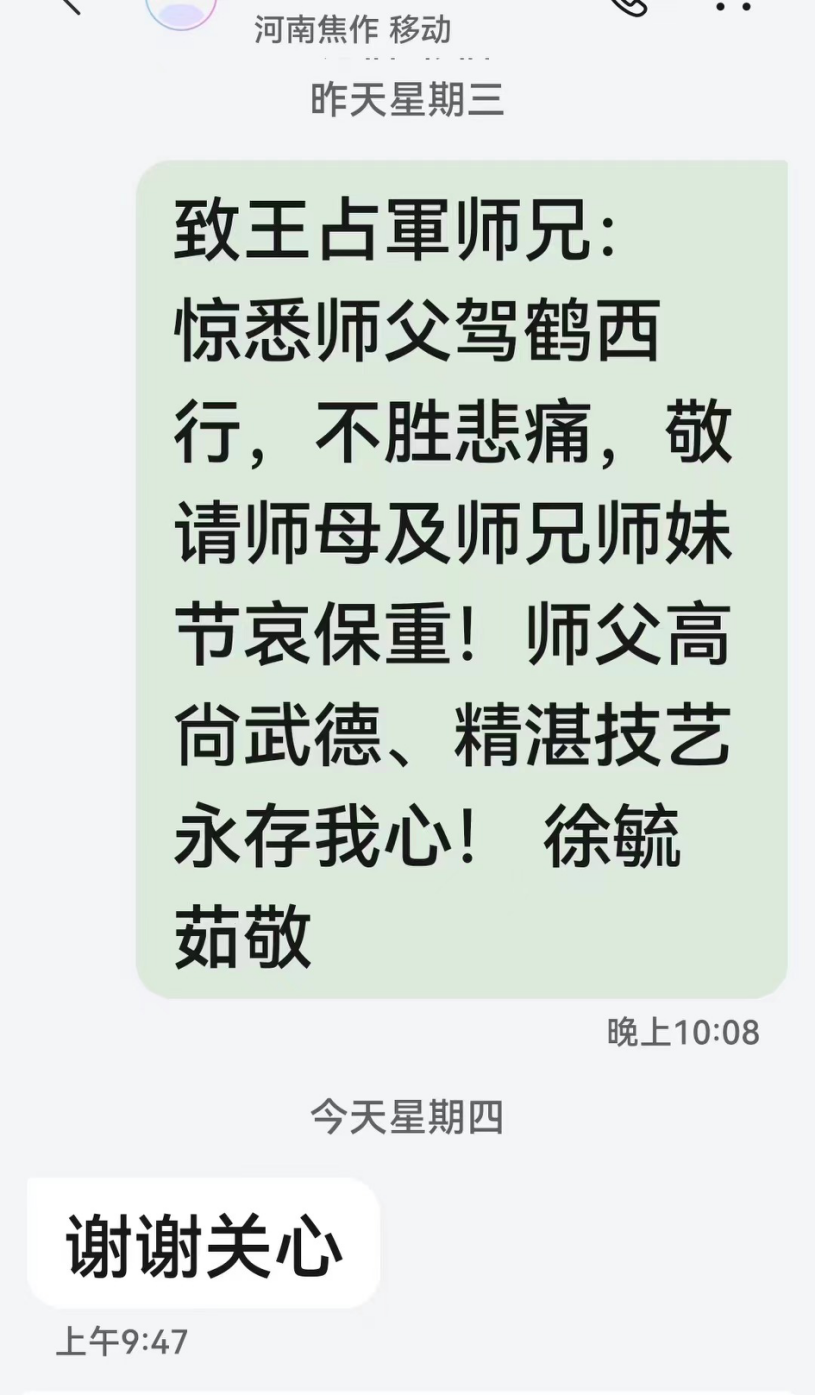Image resolution: width=816 pixels, height=1396 pixels.
Task: Call this contact
Action: pyautogui.click(x=631, y=6)
